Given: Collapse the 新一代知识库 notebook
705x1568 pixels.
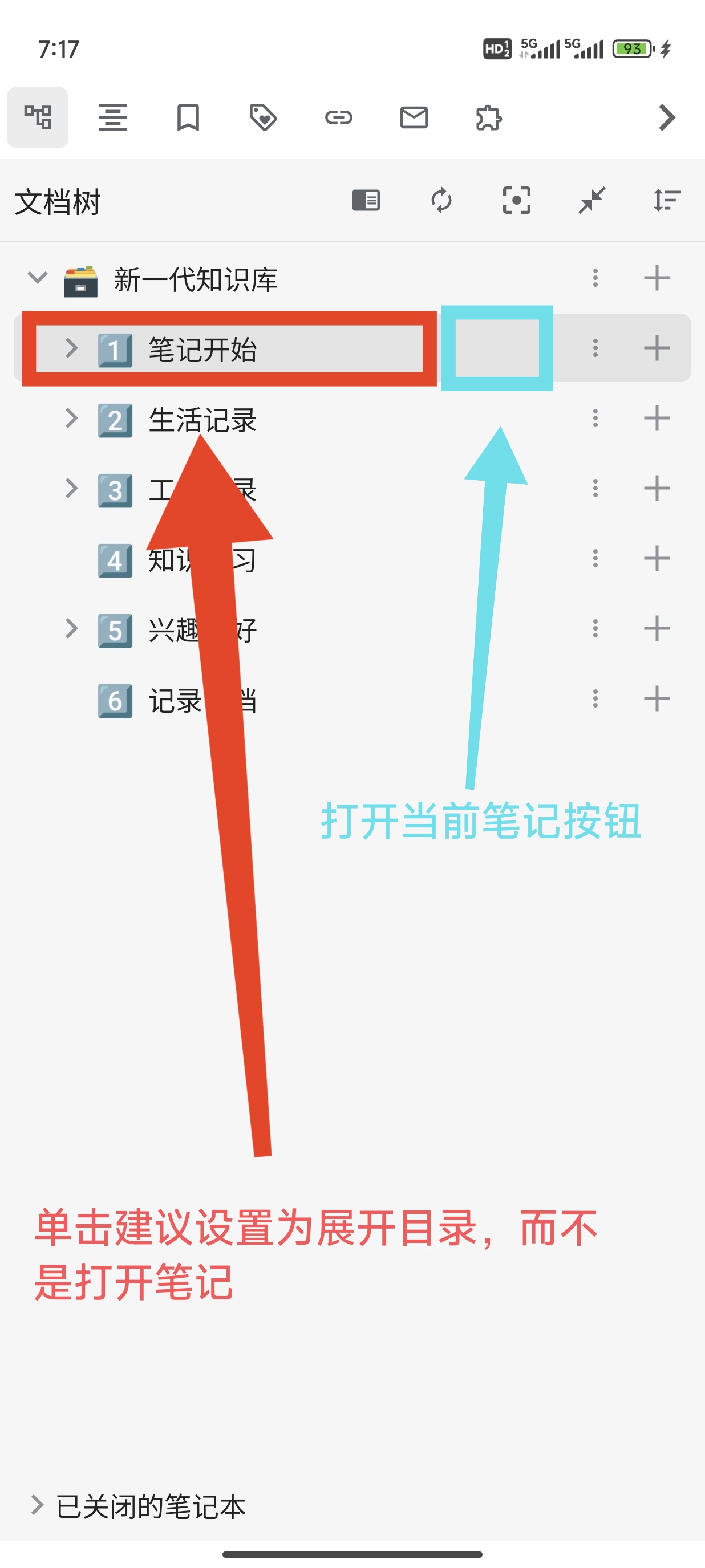Looking at the screenshot, I should (x=38, y=278).
